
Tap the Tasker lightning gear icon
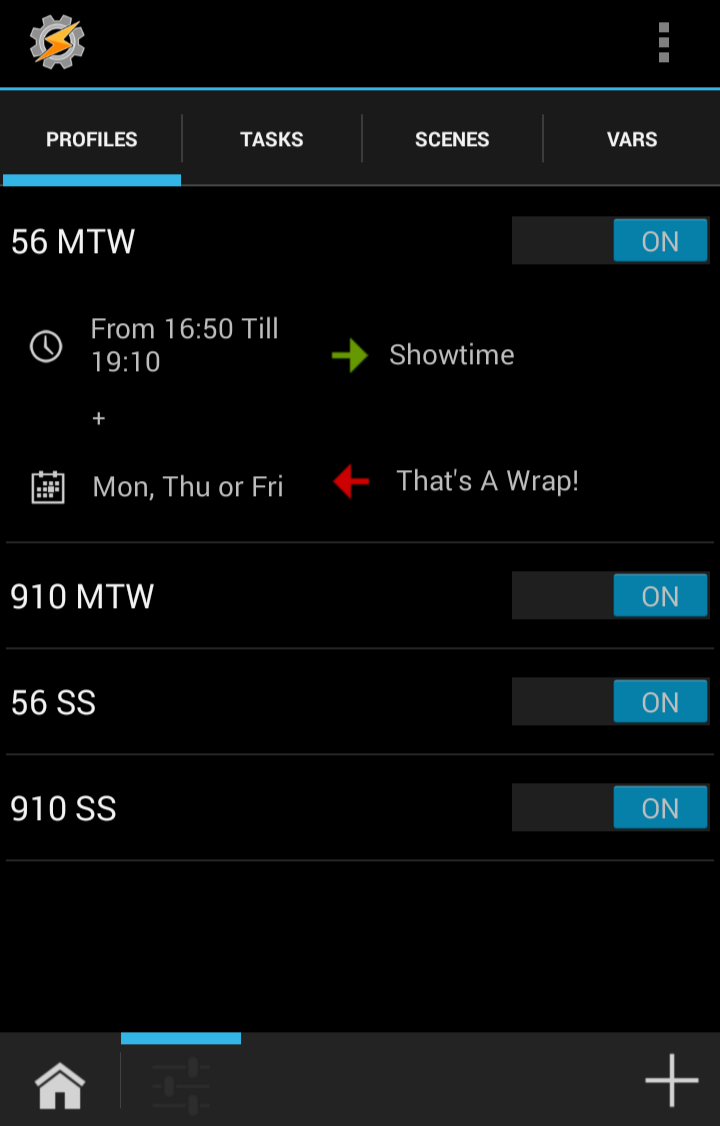pyautogui.click(x=57, y=43)
